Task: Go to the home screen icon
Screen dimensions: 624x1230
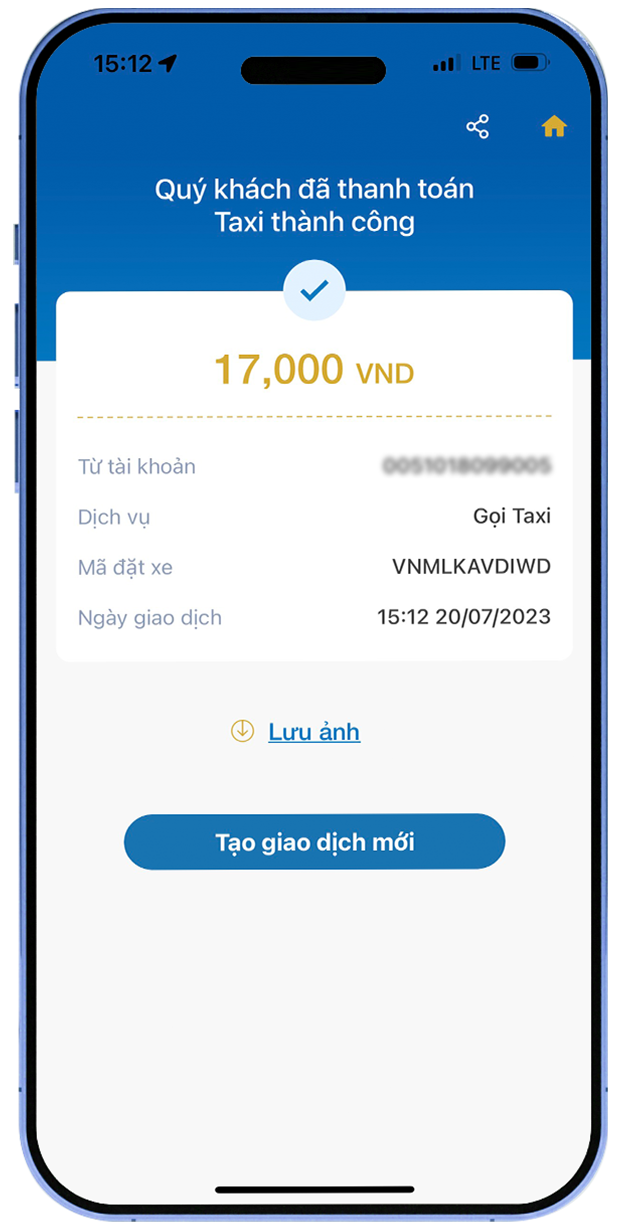Action: coord(554,127)
